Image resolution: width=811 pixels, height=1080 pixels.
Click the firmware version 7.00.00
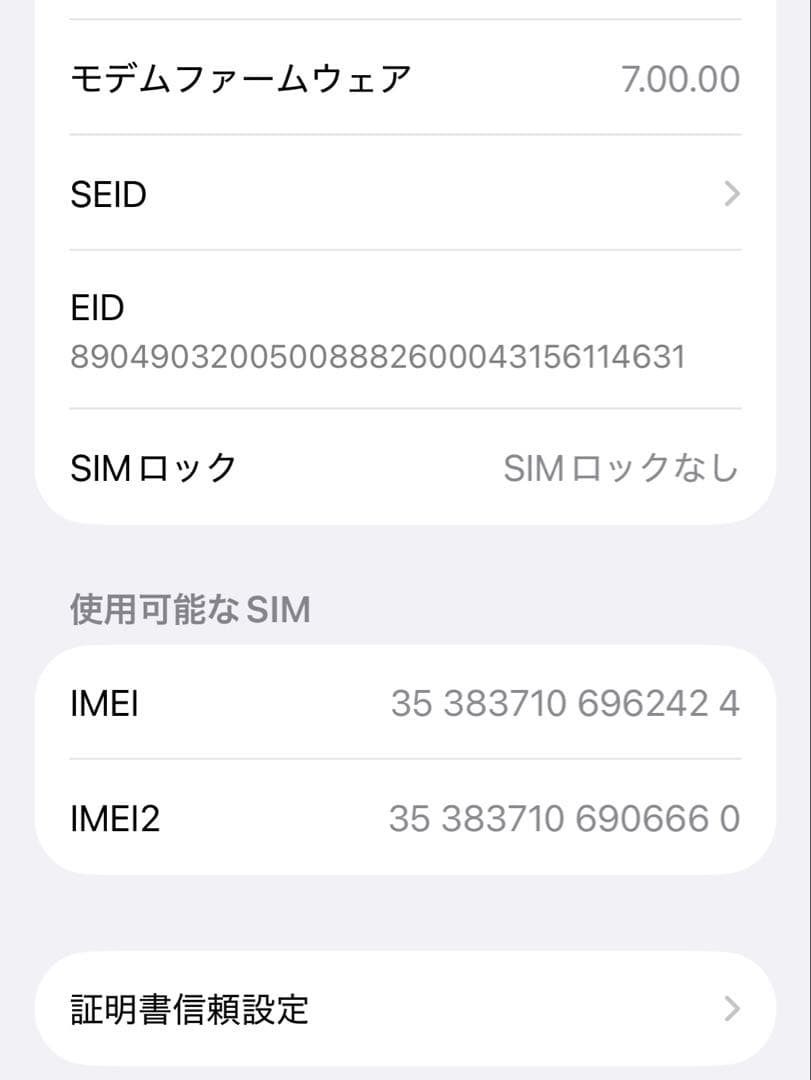click(x=685, y=78)
